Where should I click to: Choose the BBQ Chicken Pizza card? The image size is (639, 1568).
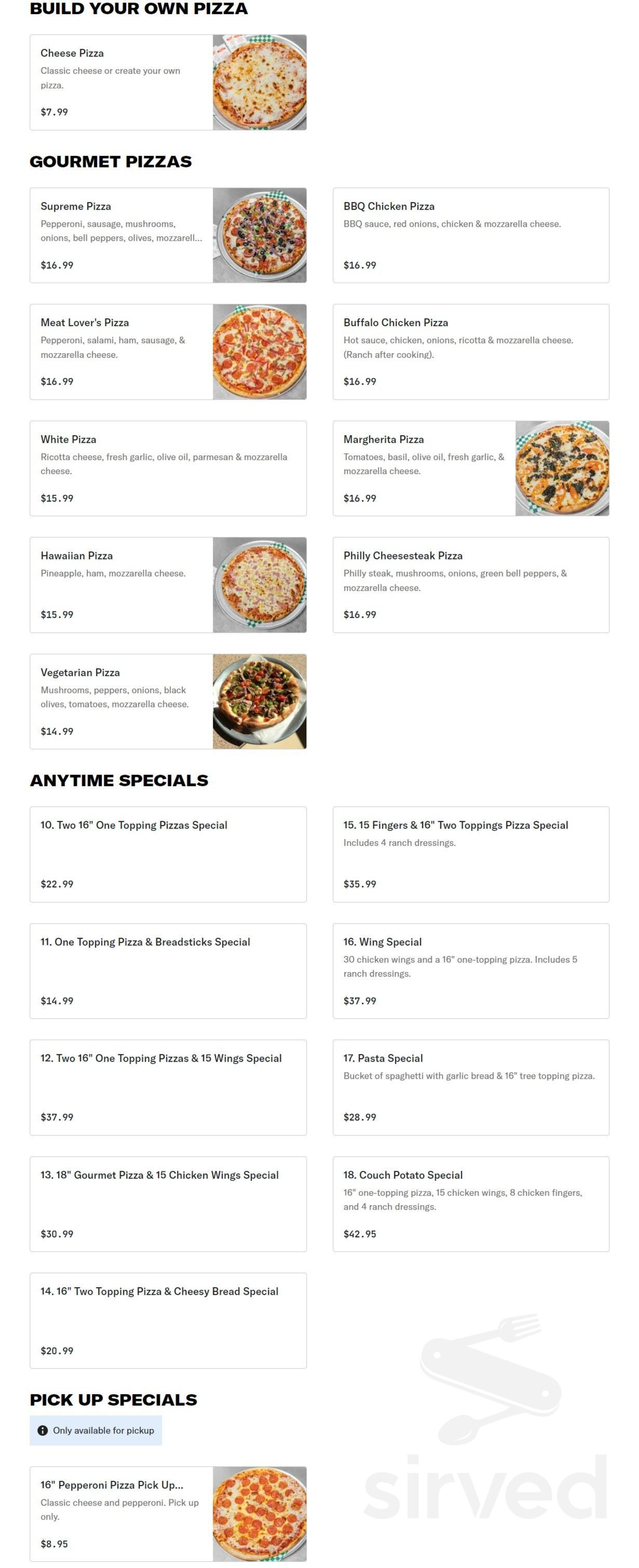470,235
